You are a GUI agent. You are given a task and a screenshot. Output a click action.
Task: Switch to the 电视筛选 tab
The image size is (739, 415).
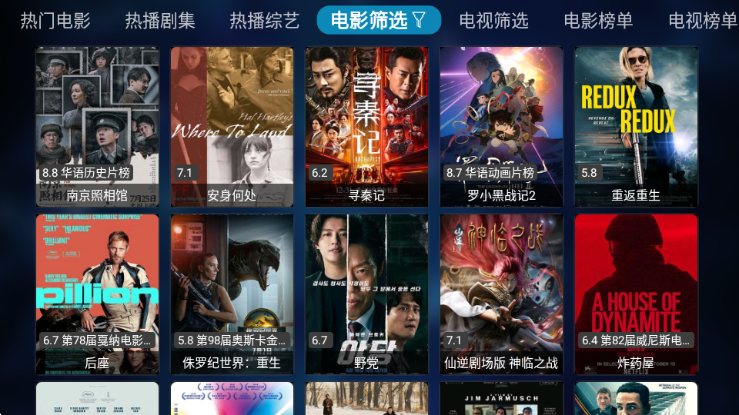(493, 20)
